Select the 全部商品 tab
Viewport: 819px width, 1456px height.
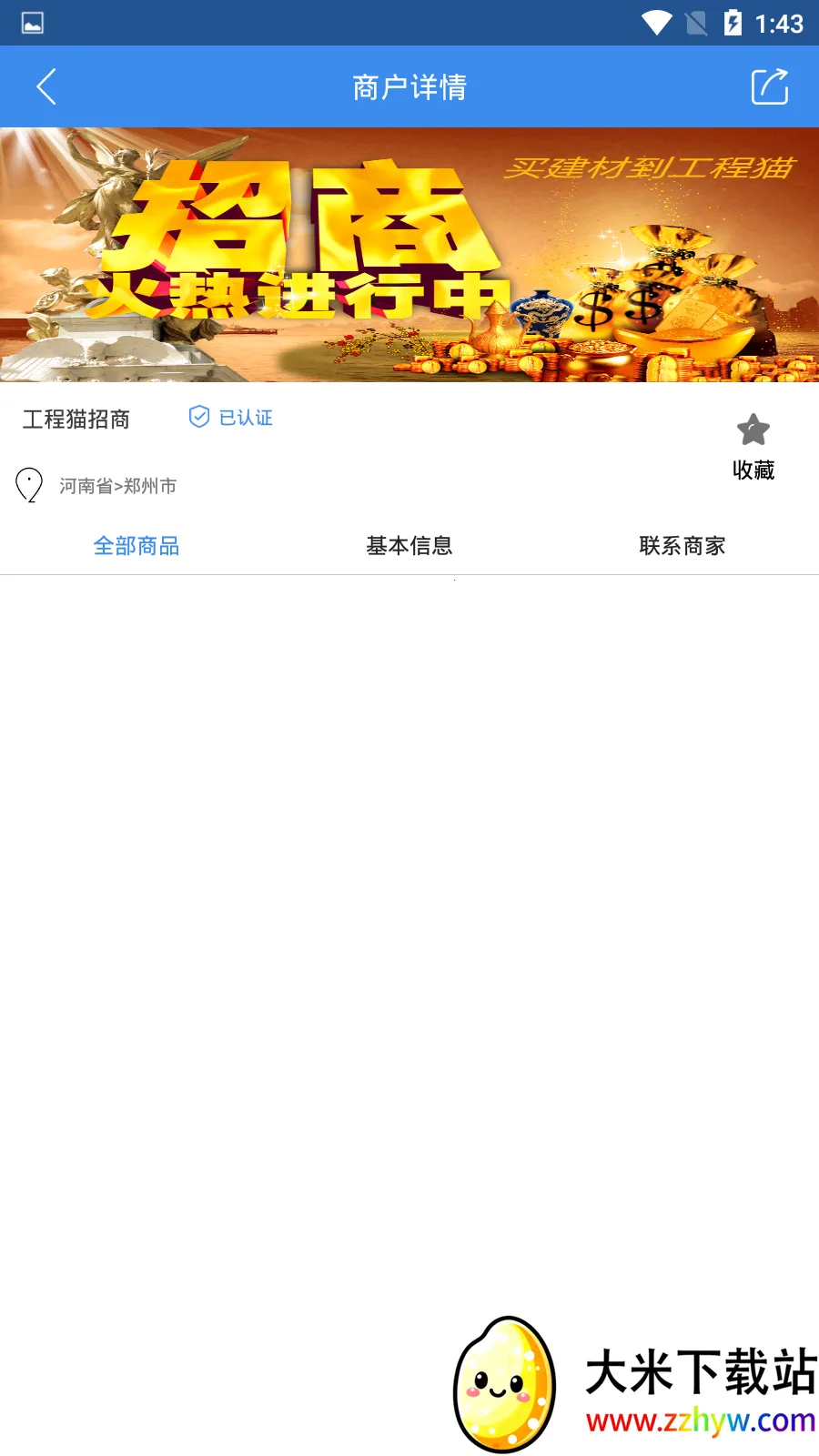(136, 546)
